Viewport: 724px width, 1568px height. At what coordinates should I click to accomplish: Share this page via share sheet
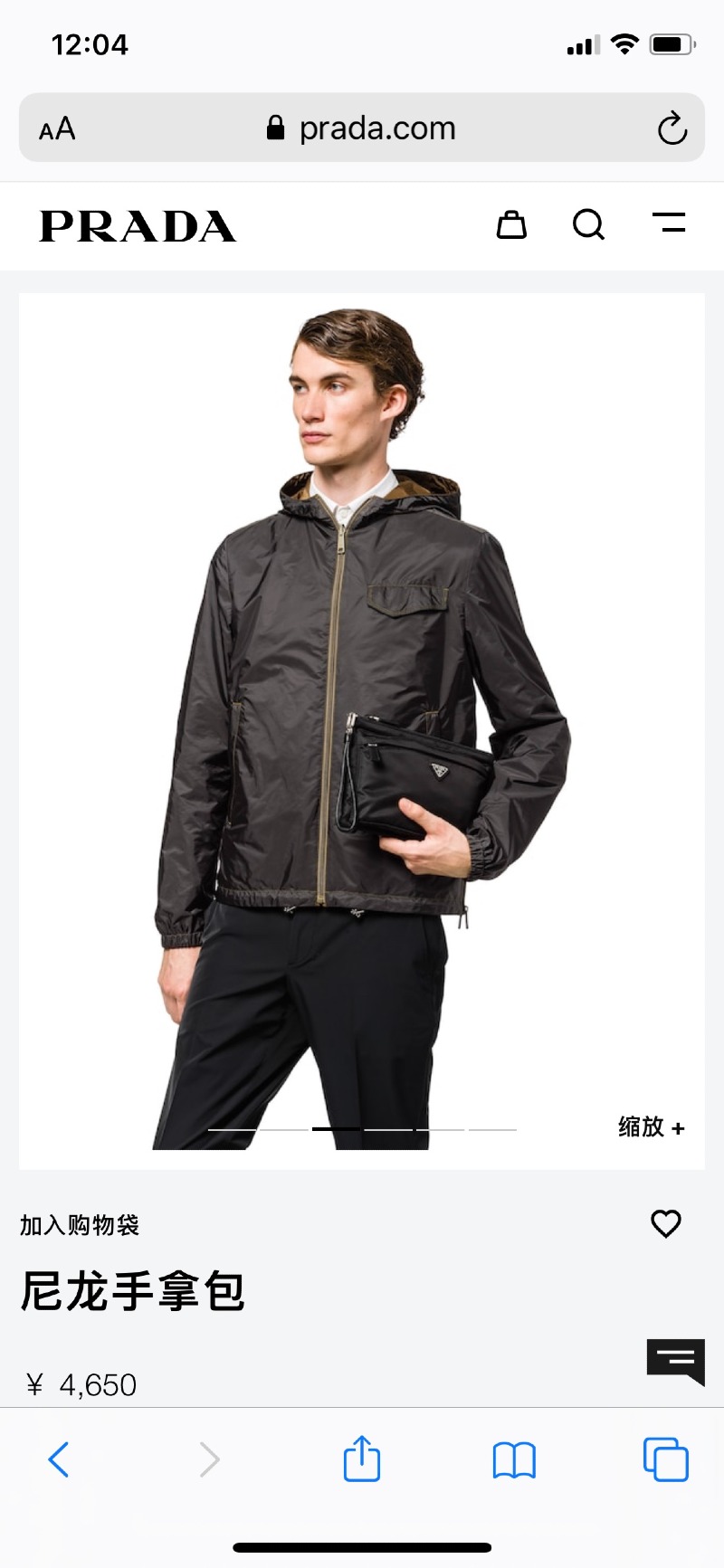[x=362, y=1459]
